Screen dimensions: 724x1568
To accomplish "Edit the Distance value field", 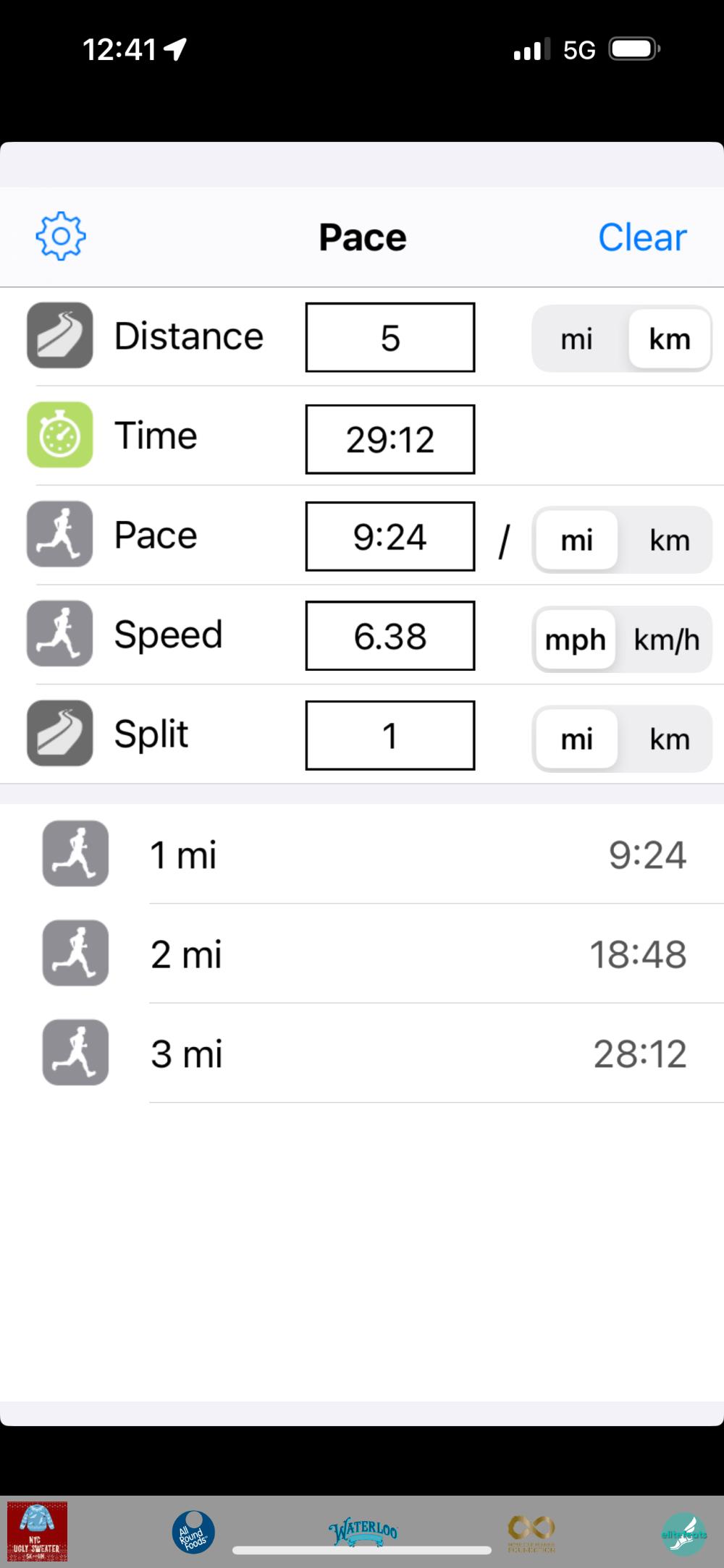I will pos(390,338).
